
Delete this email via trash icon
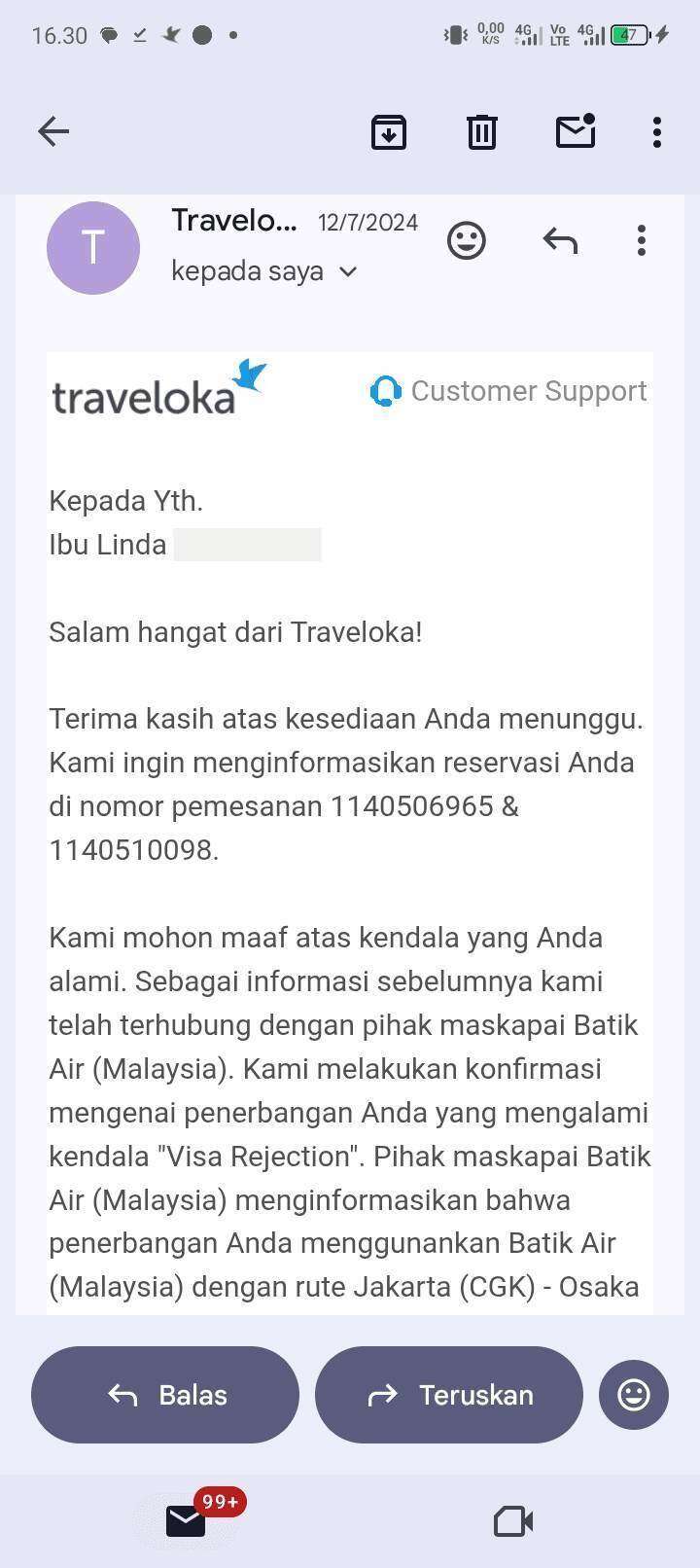point(482,131)
